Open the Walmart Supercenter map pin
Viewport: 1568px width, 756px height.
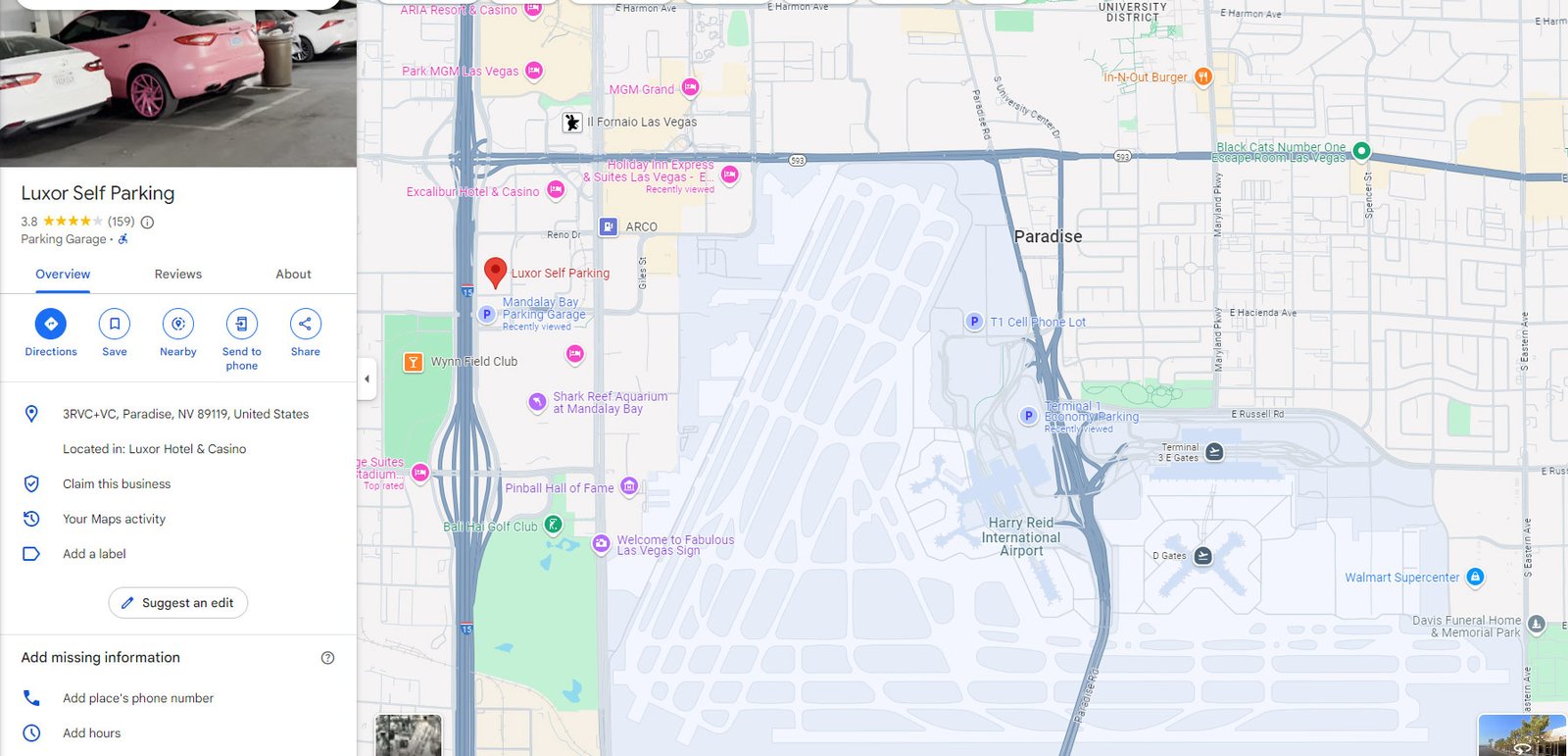pyautogui.click(x=1475, y=578)
